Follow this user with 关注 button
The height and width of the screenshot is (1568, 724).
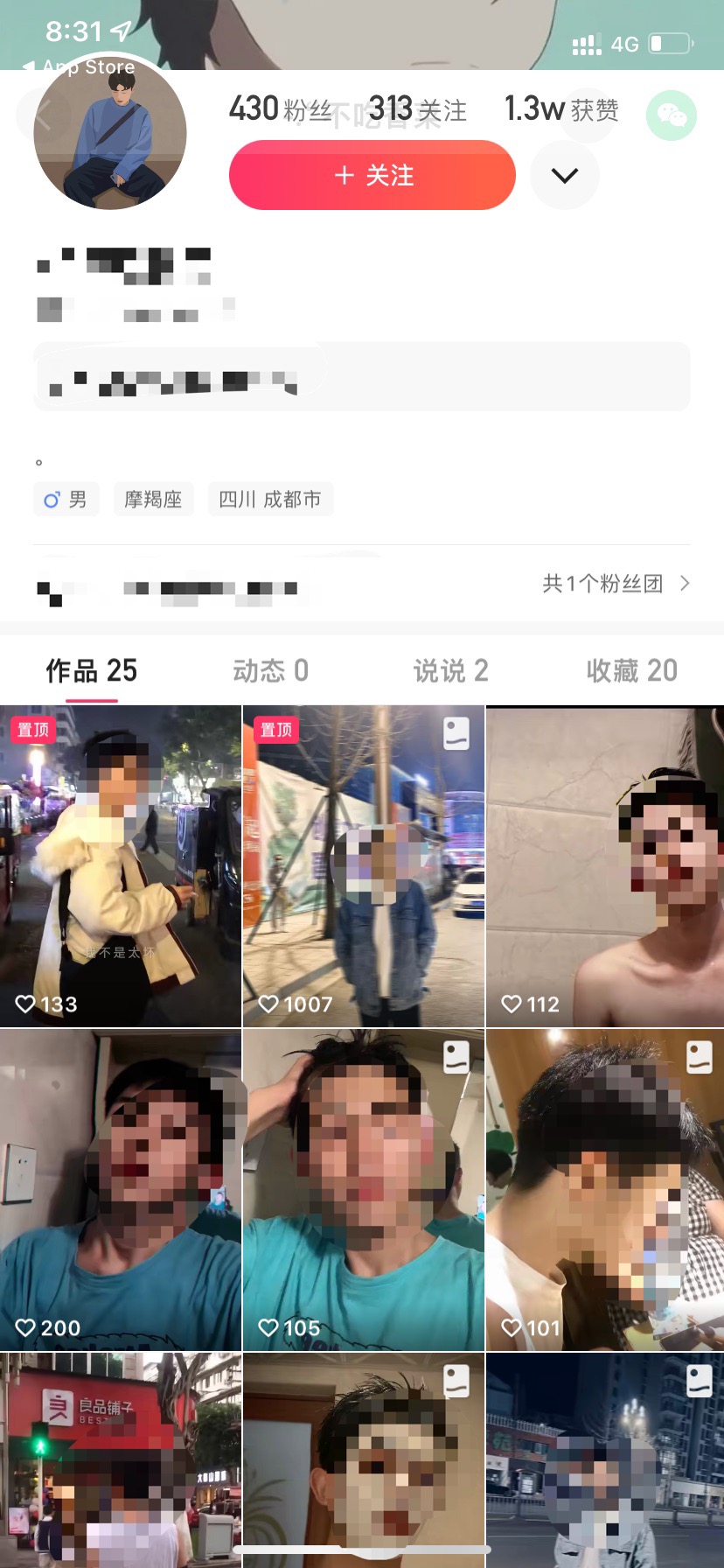click(x=372, y=176)
